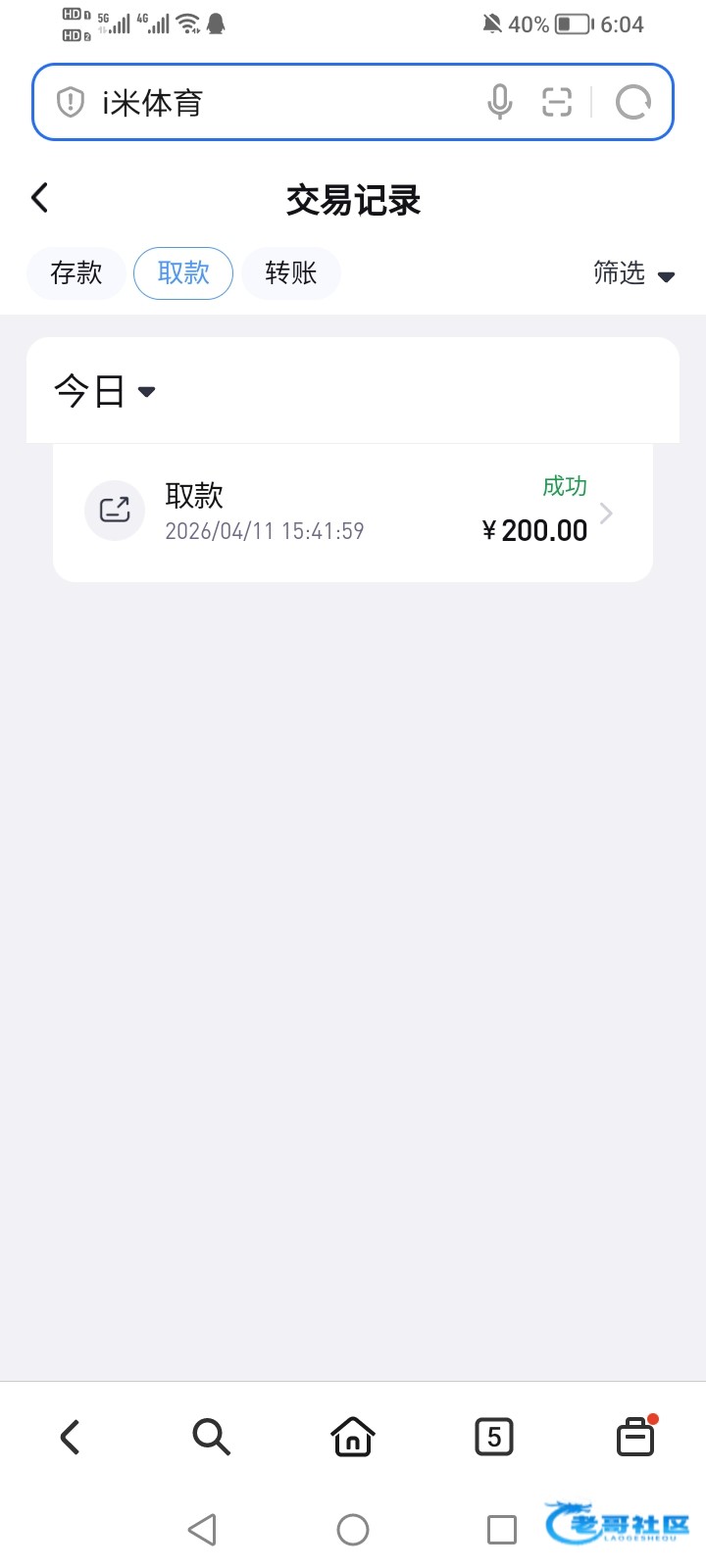Open browser search from the bottom toolbar

[211, 1438]
